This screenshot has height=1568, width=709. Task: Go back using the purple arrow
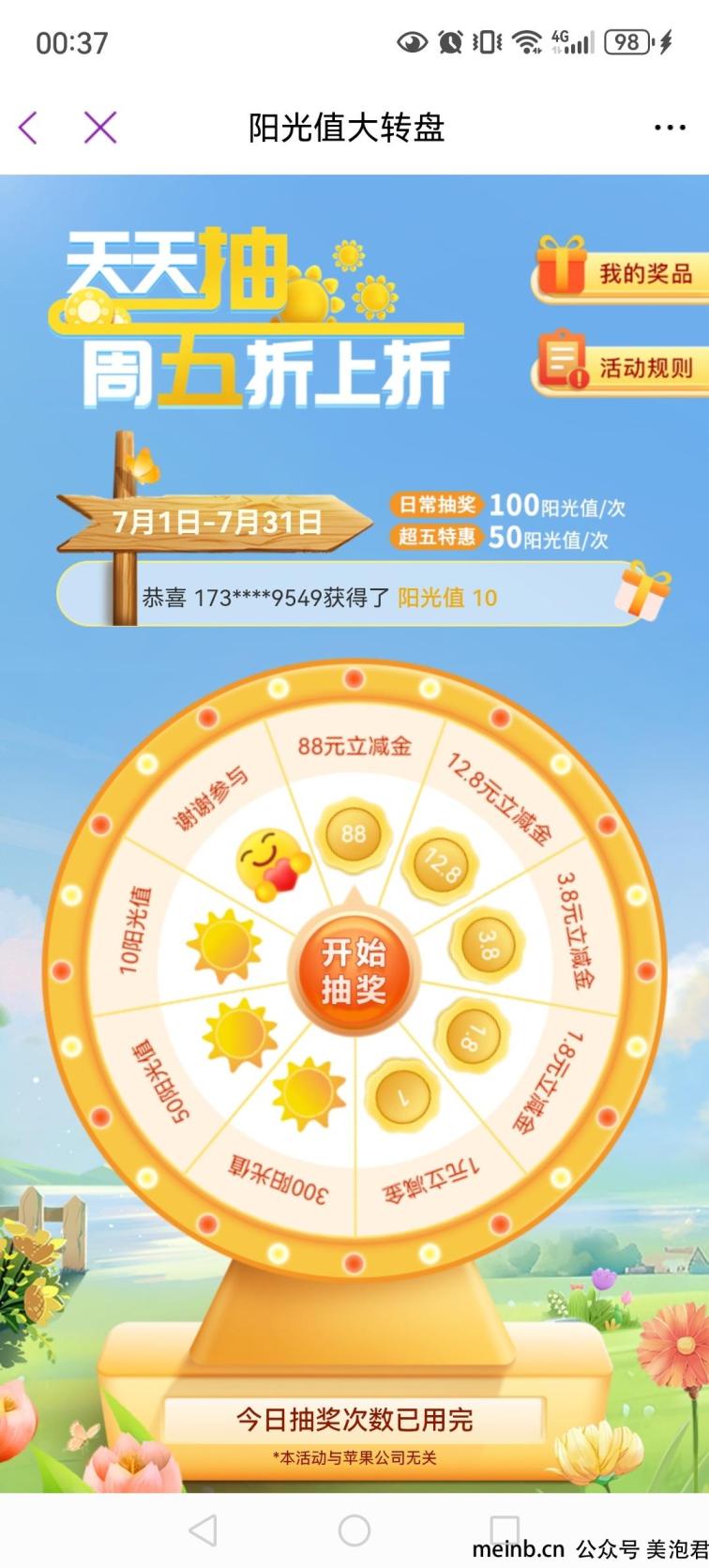(29, 128)
